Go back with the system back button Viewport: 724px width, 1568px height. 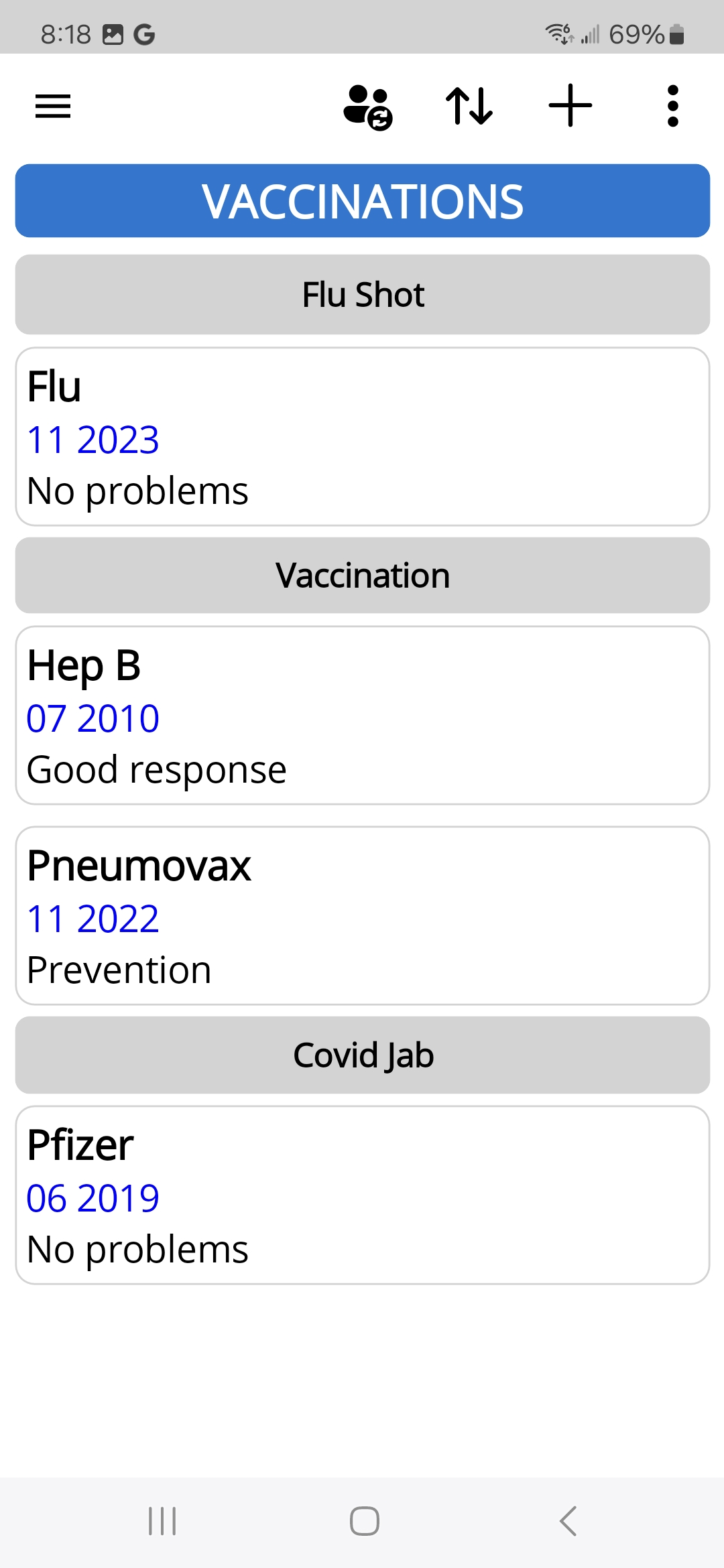[x=568, y=1521]
